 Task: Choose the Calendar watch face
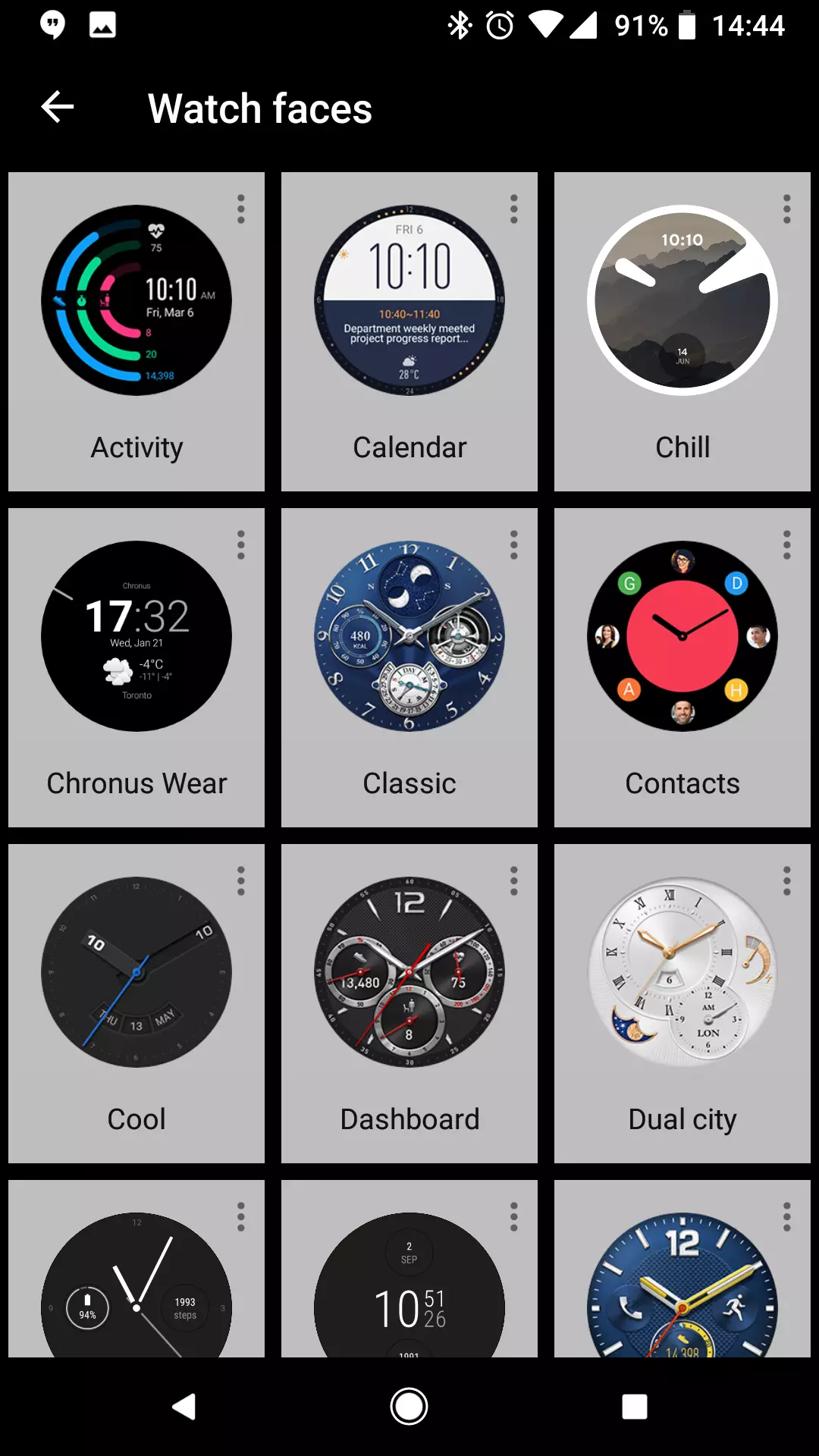409,331
